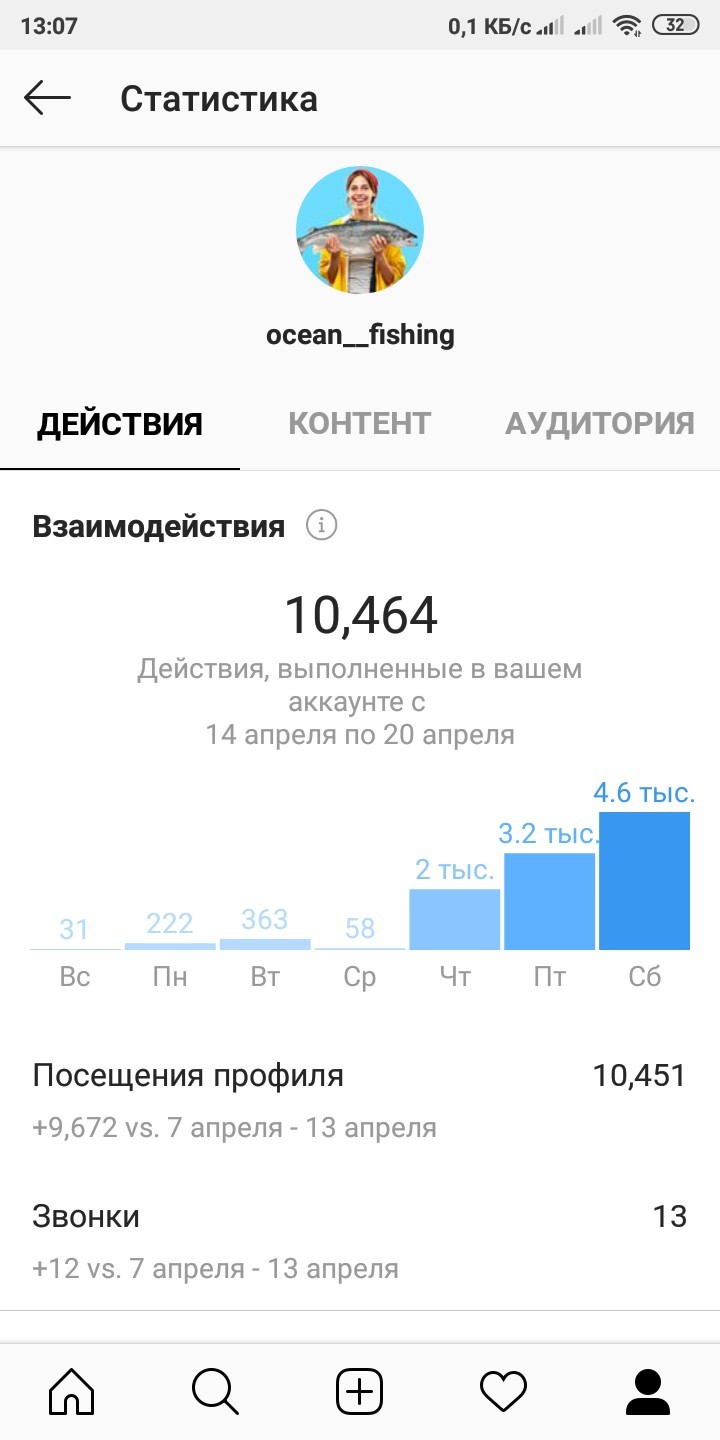Open the home feed tab

point(72,1391)
